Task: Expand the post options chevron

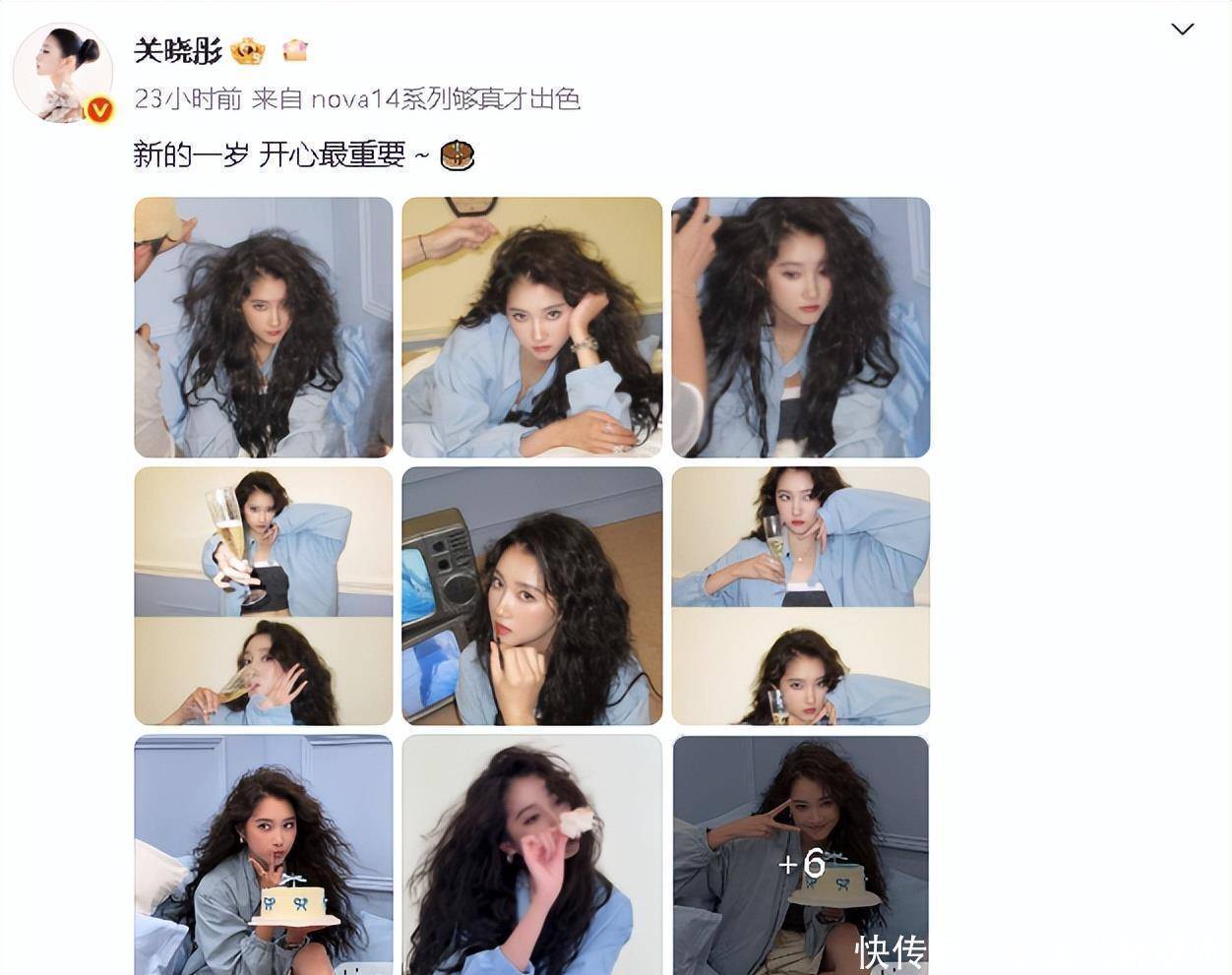Action: tap(1182, 30)
